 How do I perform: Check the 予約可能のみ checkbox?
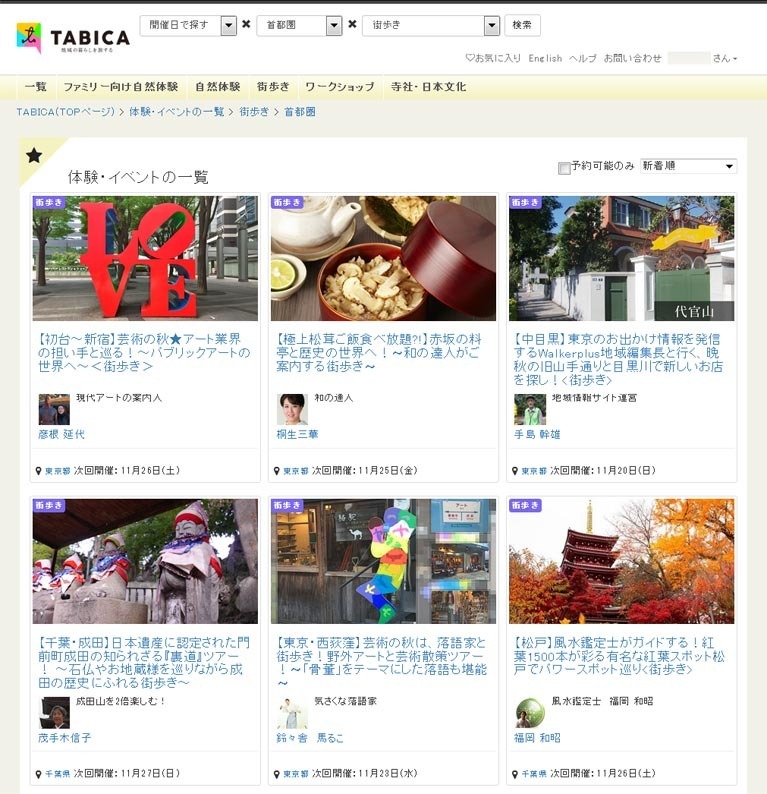click(x=564, y=167)
